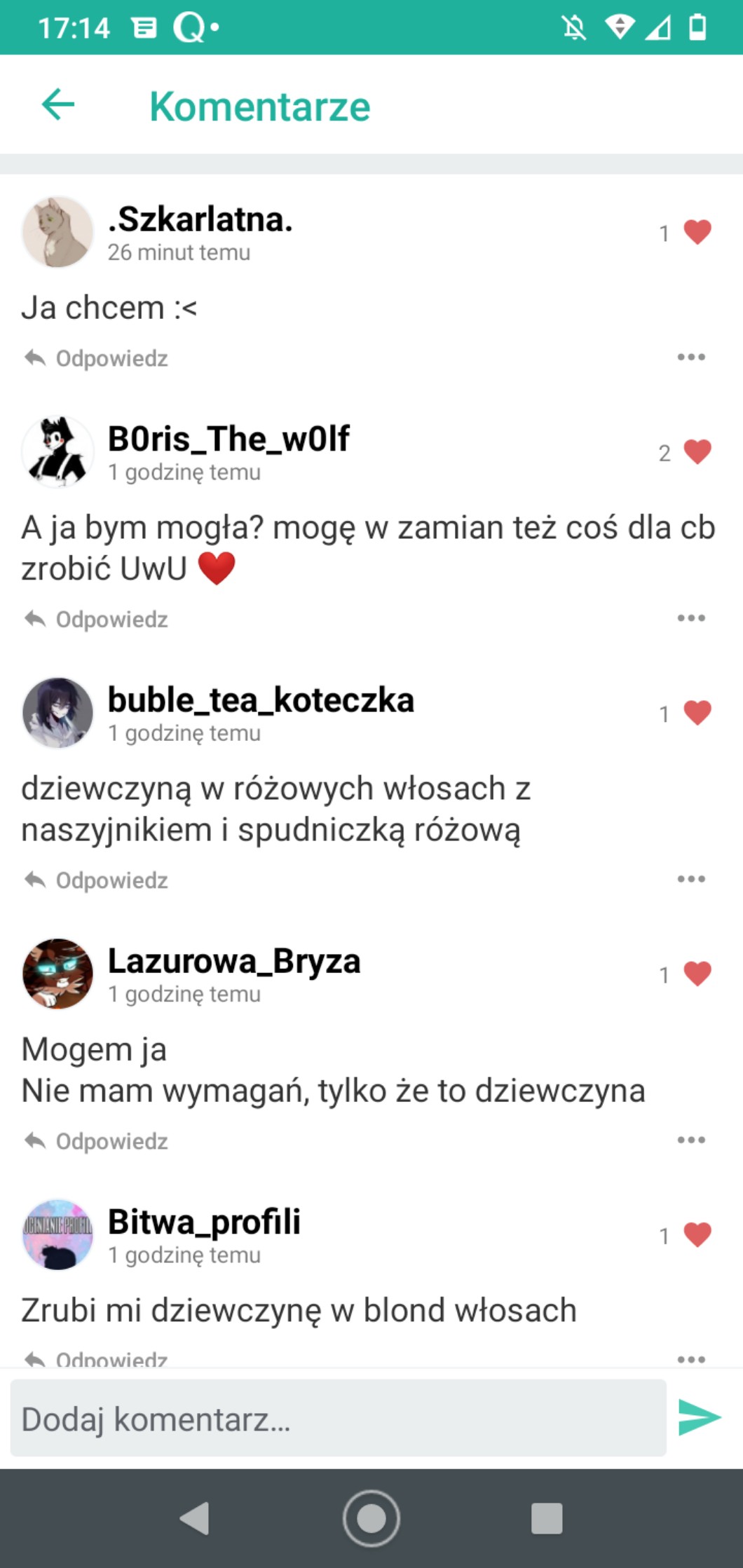Like Bitwa_profili's comment
Viewport: 743px width, 1568px height.
tap(697, 1234)
